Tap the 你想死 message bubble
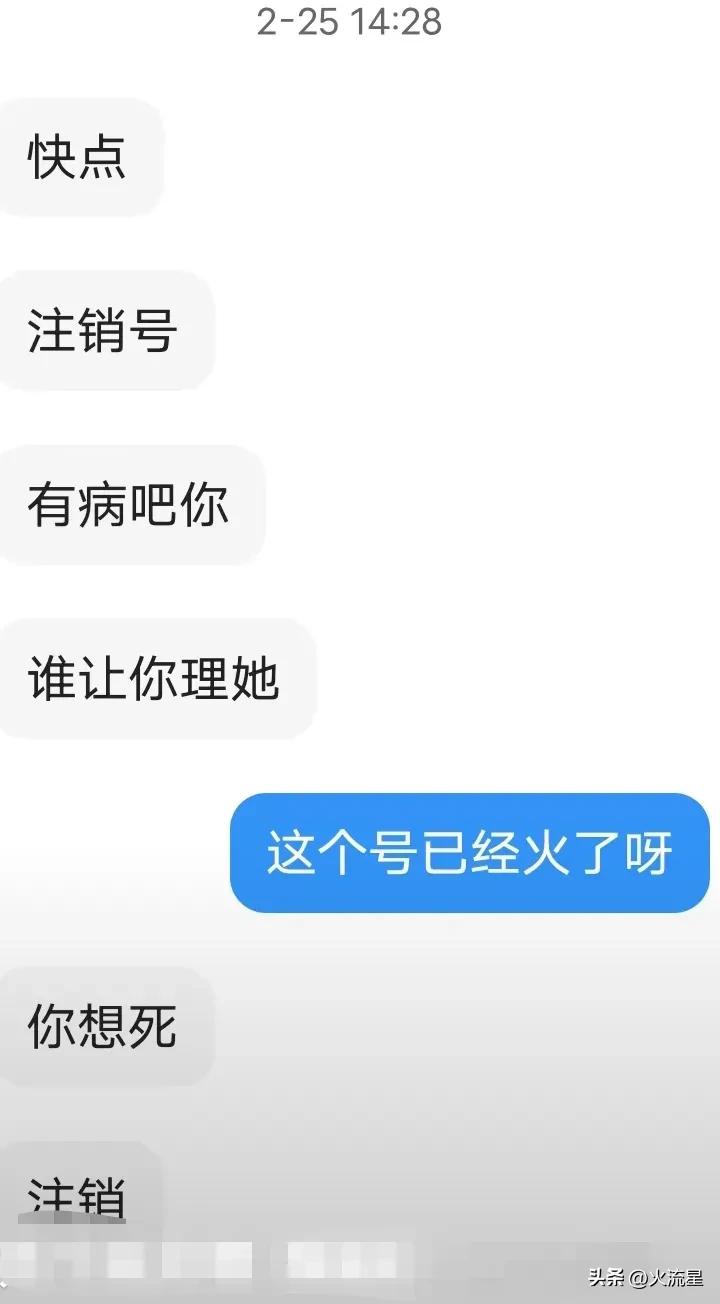This screenshot has height=1304, width=720. tap(105, 1025)
